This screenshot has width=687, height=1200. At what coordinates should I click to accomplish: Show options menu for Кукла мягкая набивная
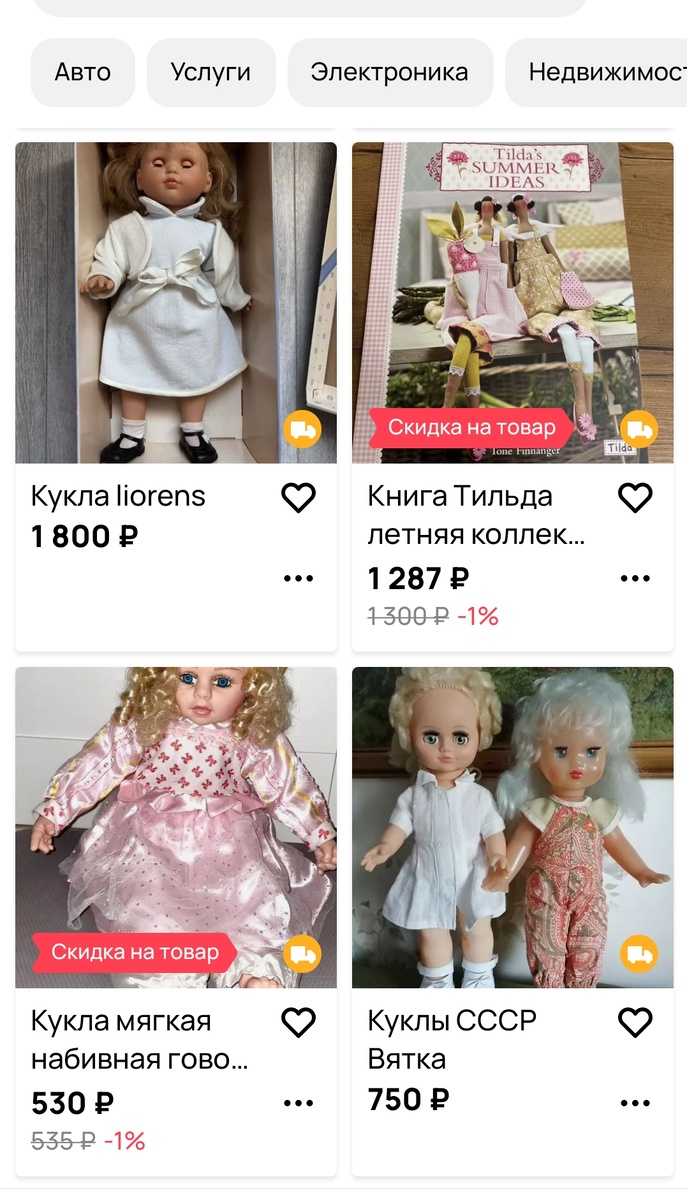[x=298, y=1103]
